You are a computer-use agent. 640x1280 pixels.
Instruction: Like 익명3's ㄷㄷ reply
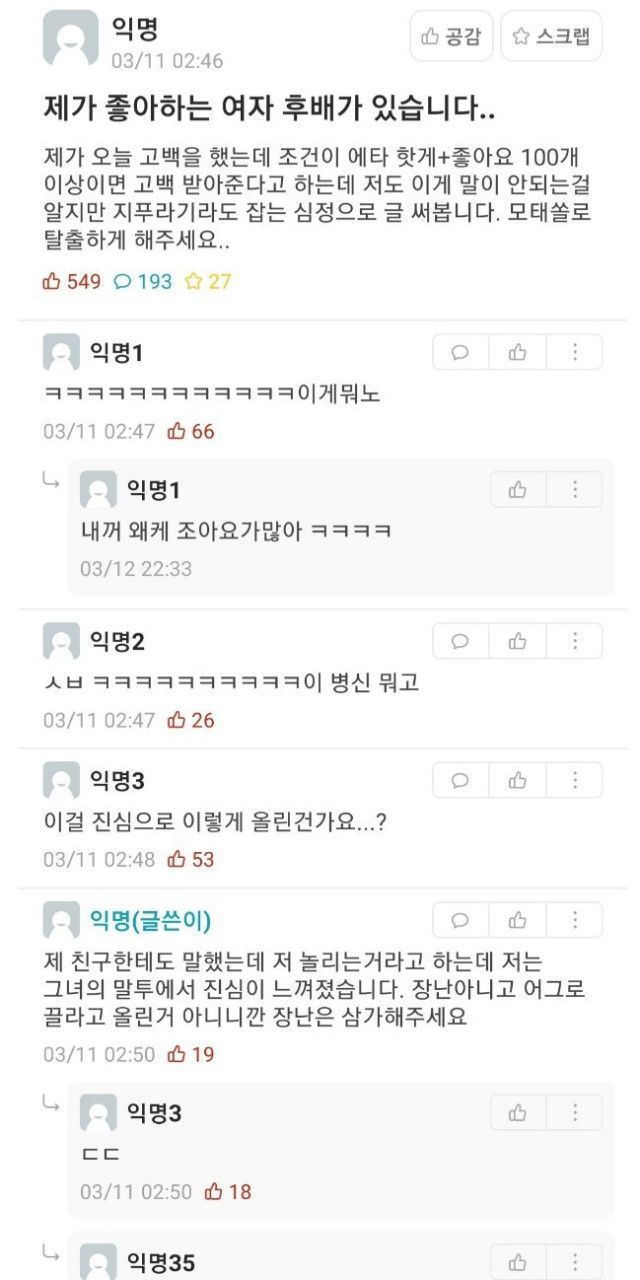click(x=518, y=1112)
